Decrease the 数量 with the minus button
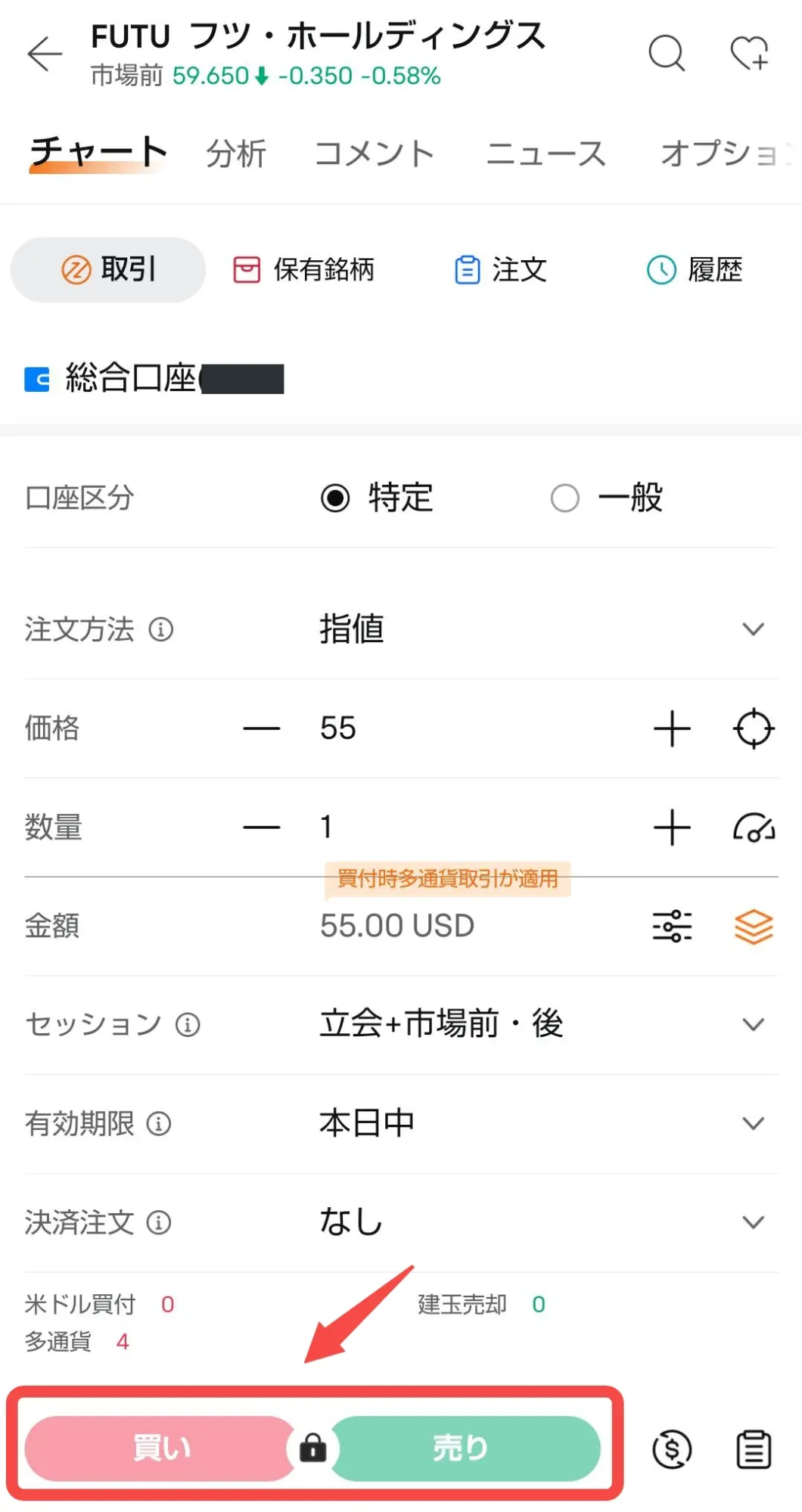Viewport: 802px width, 1512px height. (262, 827)
